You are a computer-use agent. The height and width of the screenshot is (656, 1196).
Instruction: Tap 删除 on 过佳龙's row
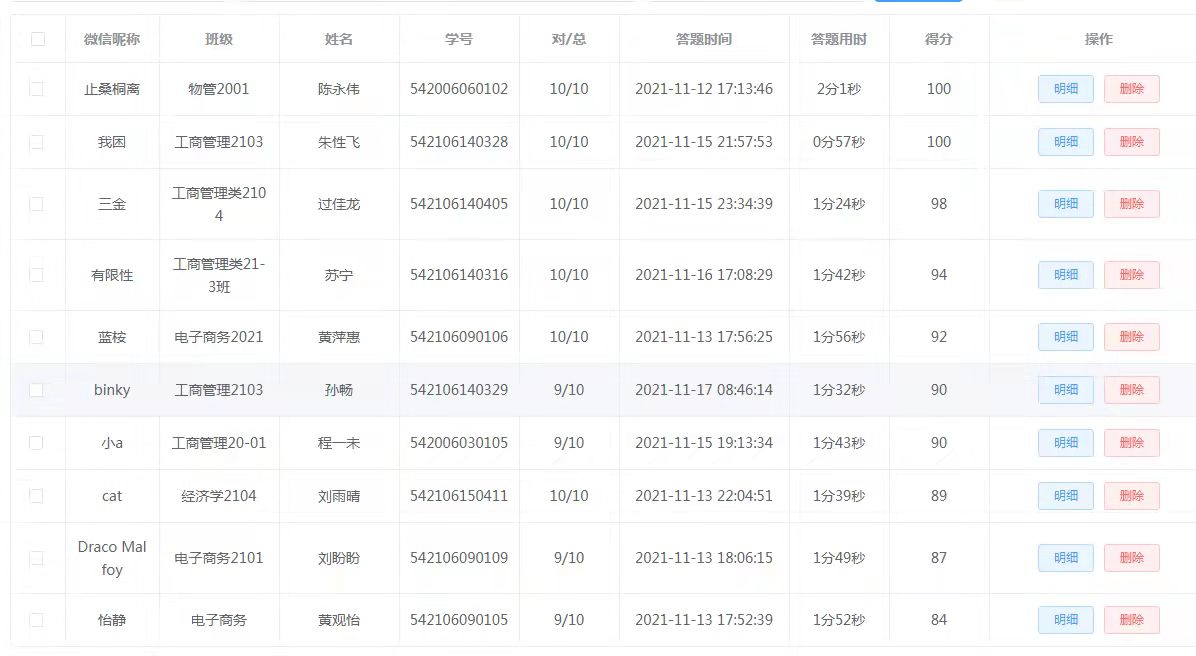click(1131, 204)
